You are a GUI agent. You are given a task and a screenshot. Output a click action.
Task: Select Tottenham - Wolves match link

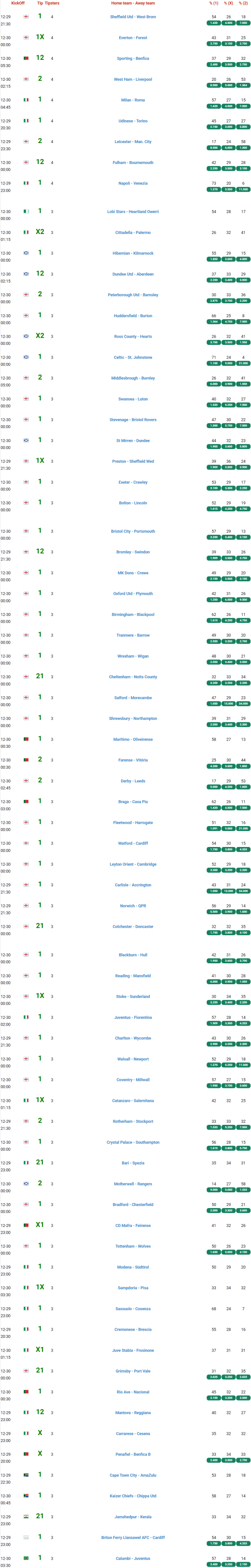[133, 1246]
